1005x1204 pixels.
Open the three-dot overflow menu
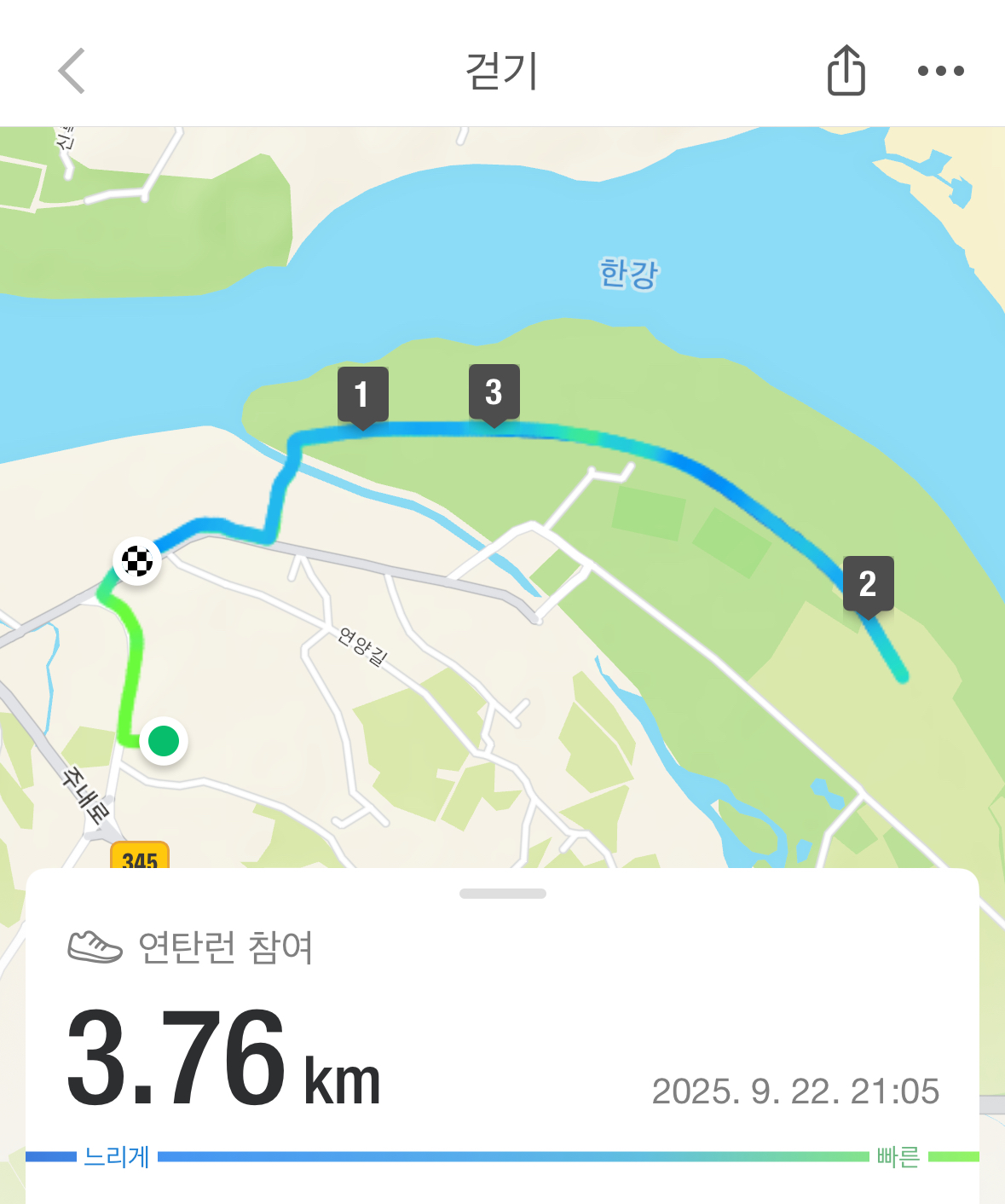(x=940, y=71)
